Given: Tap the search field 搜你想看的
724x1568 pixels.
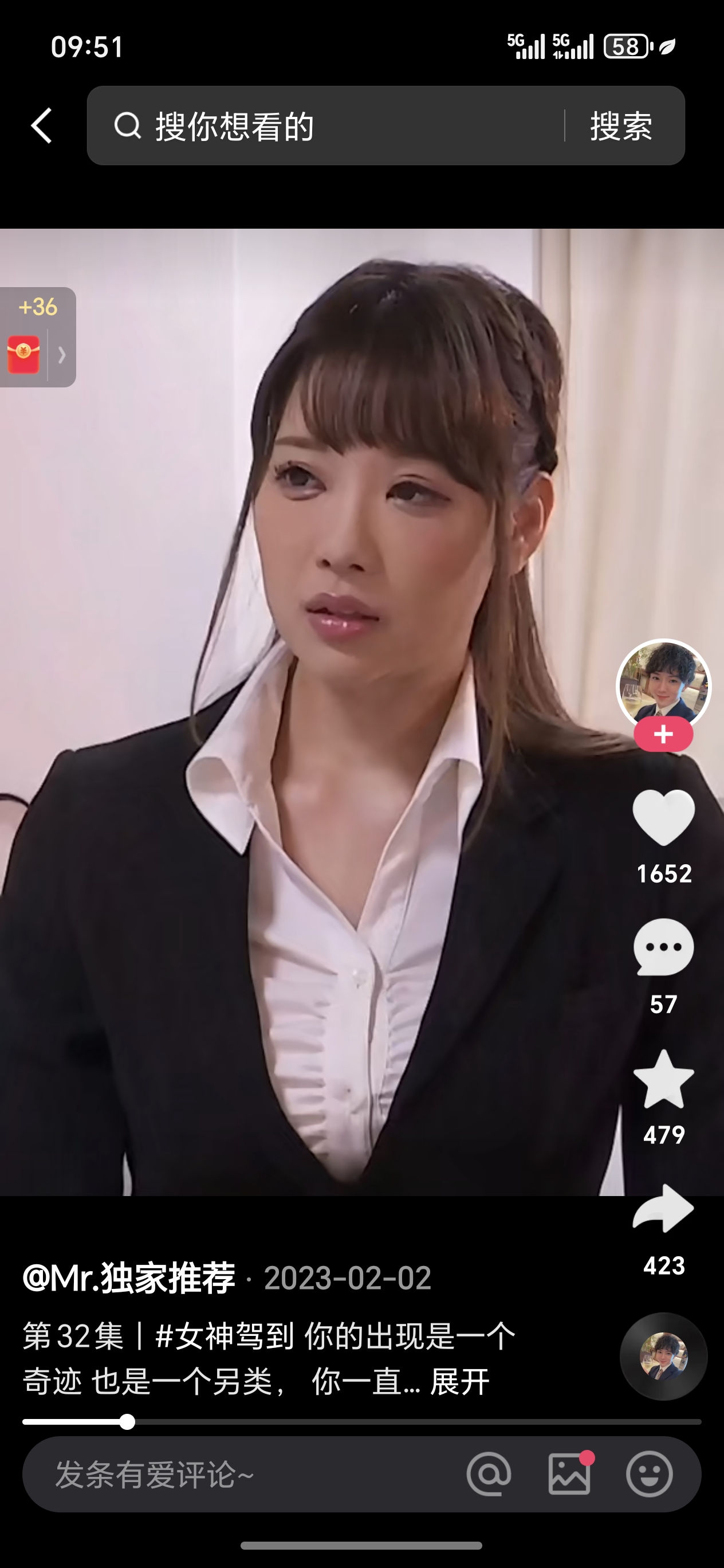Looking at the screenshot, I should point(329,126).
